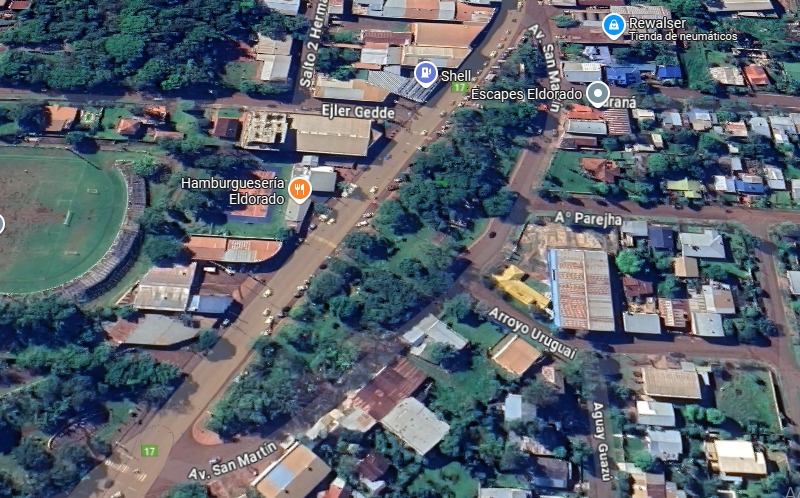Tap the Escapes Eldorado place marker

598,94
